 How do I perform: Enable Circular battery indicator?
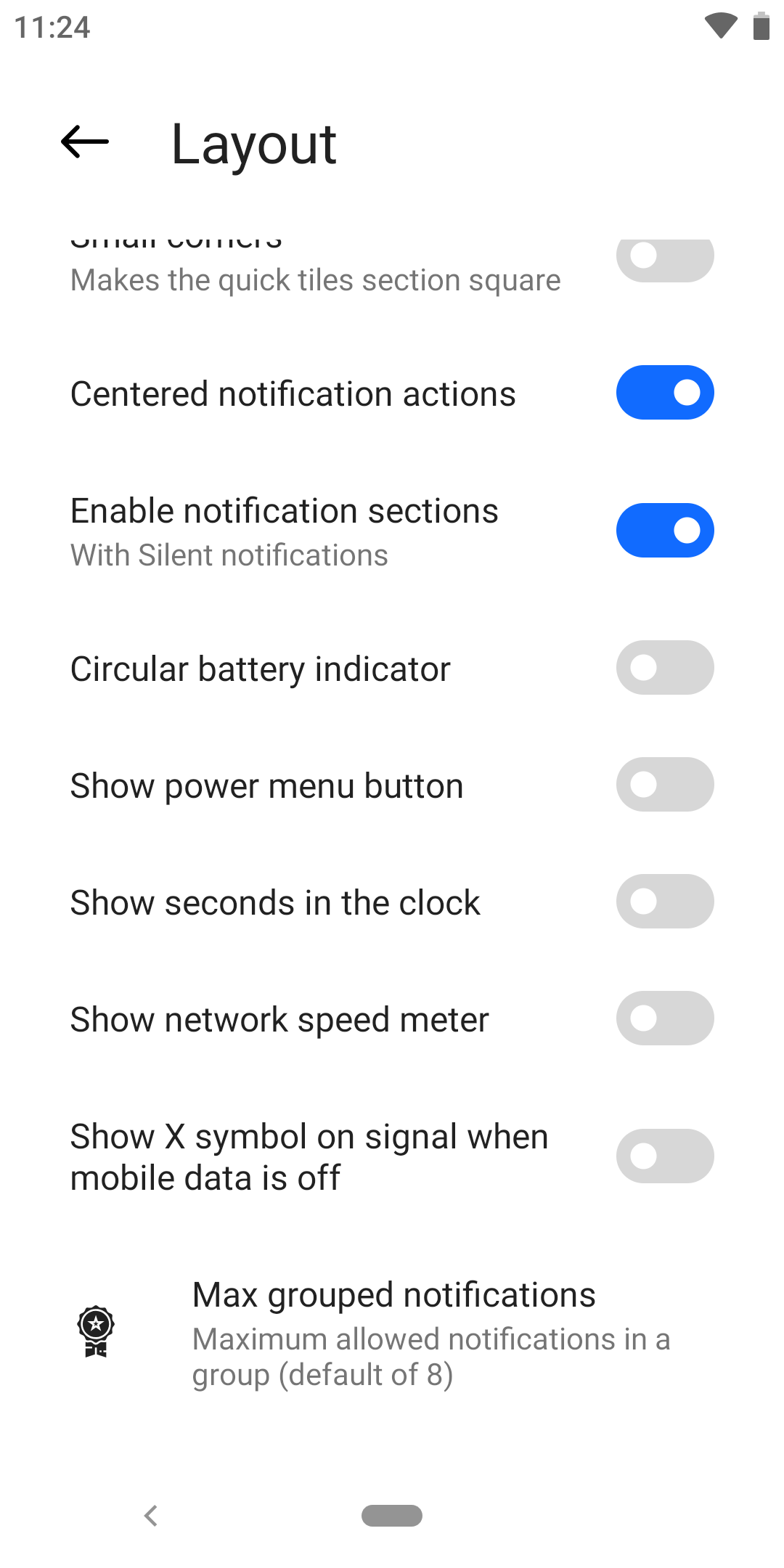[x=665, y=668]
